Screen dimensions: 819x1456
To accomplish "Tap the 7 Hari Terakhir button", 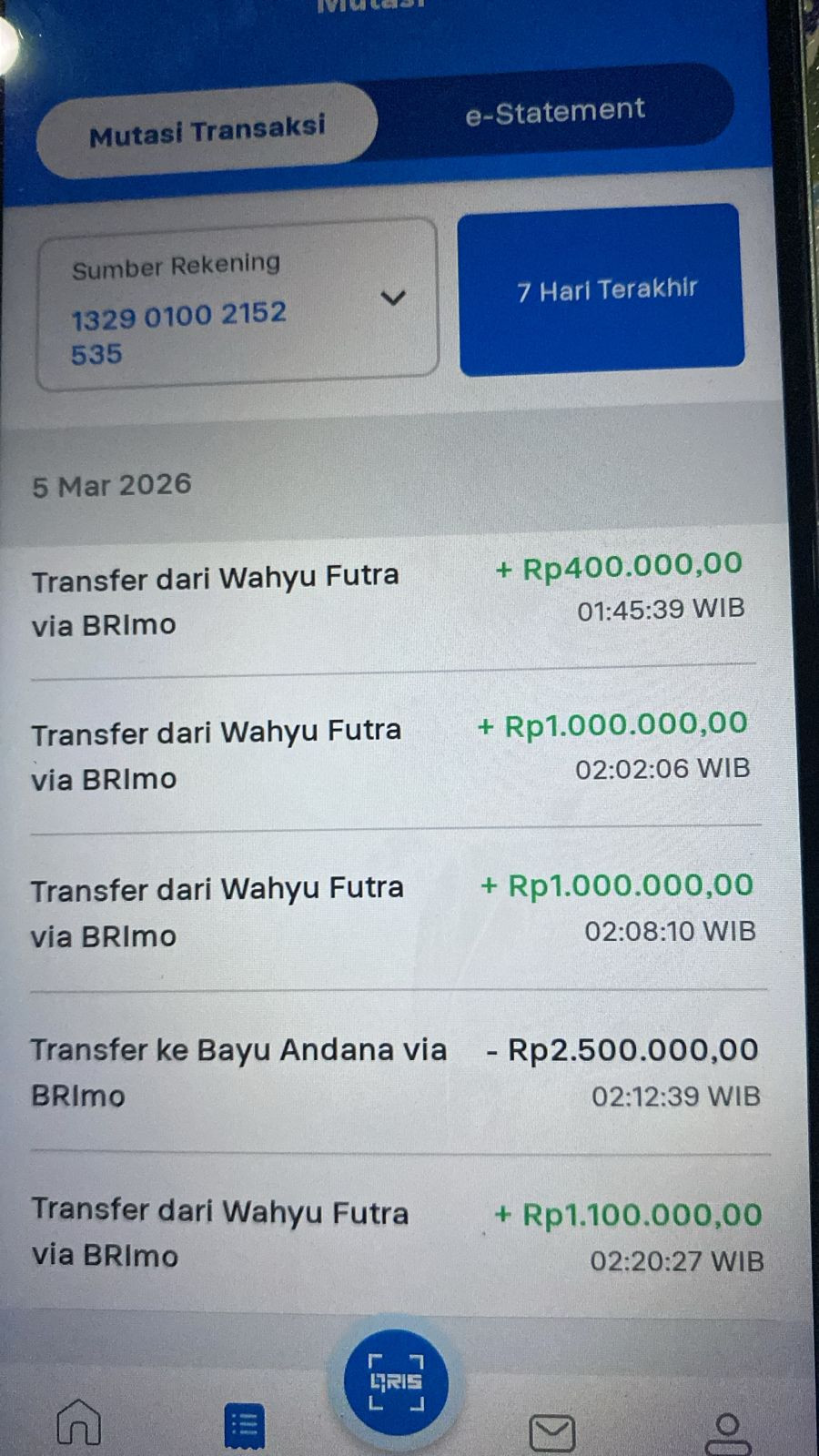I will point(602,289).
